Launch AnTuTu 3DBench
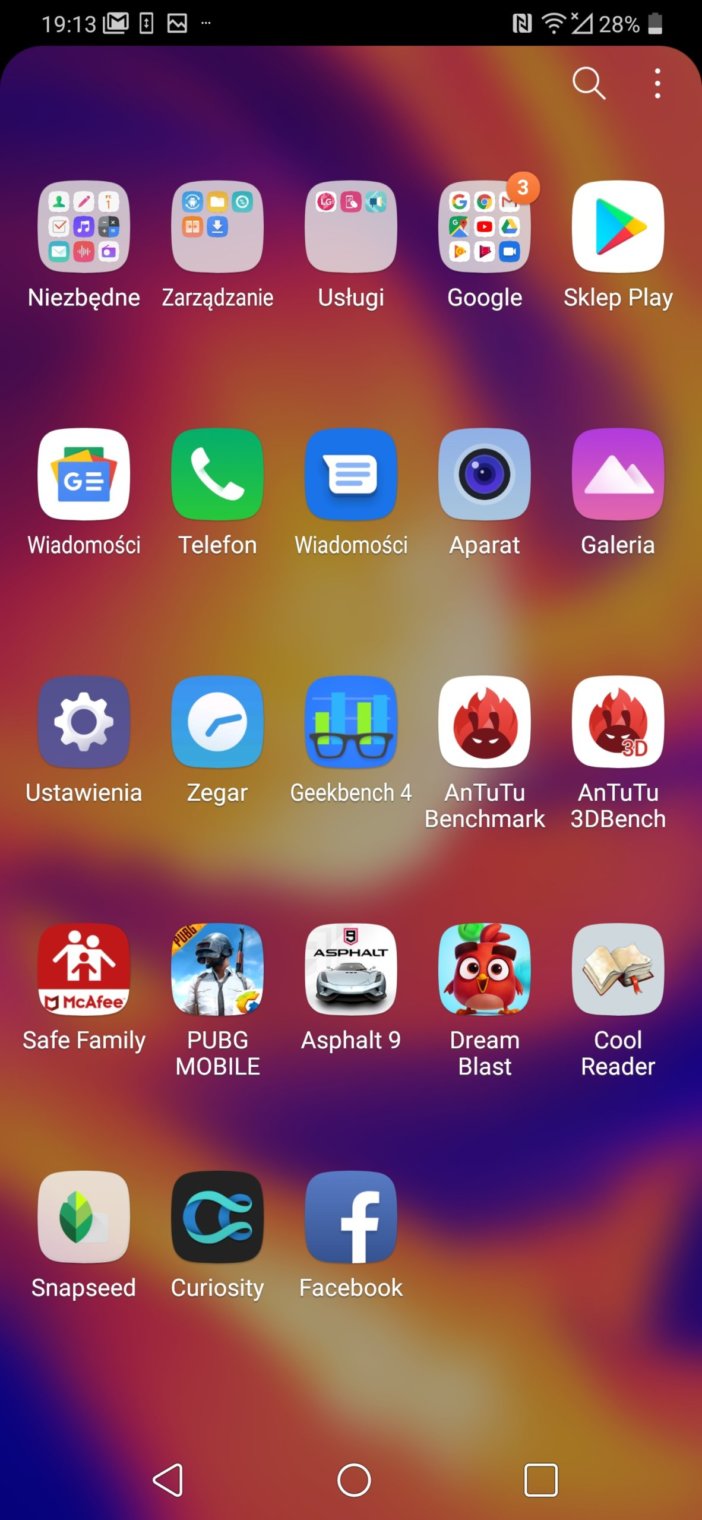Image resolution: width=702 pixels, height=1520 pixels. coord(618,722)
